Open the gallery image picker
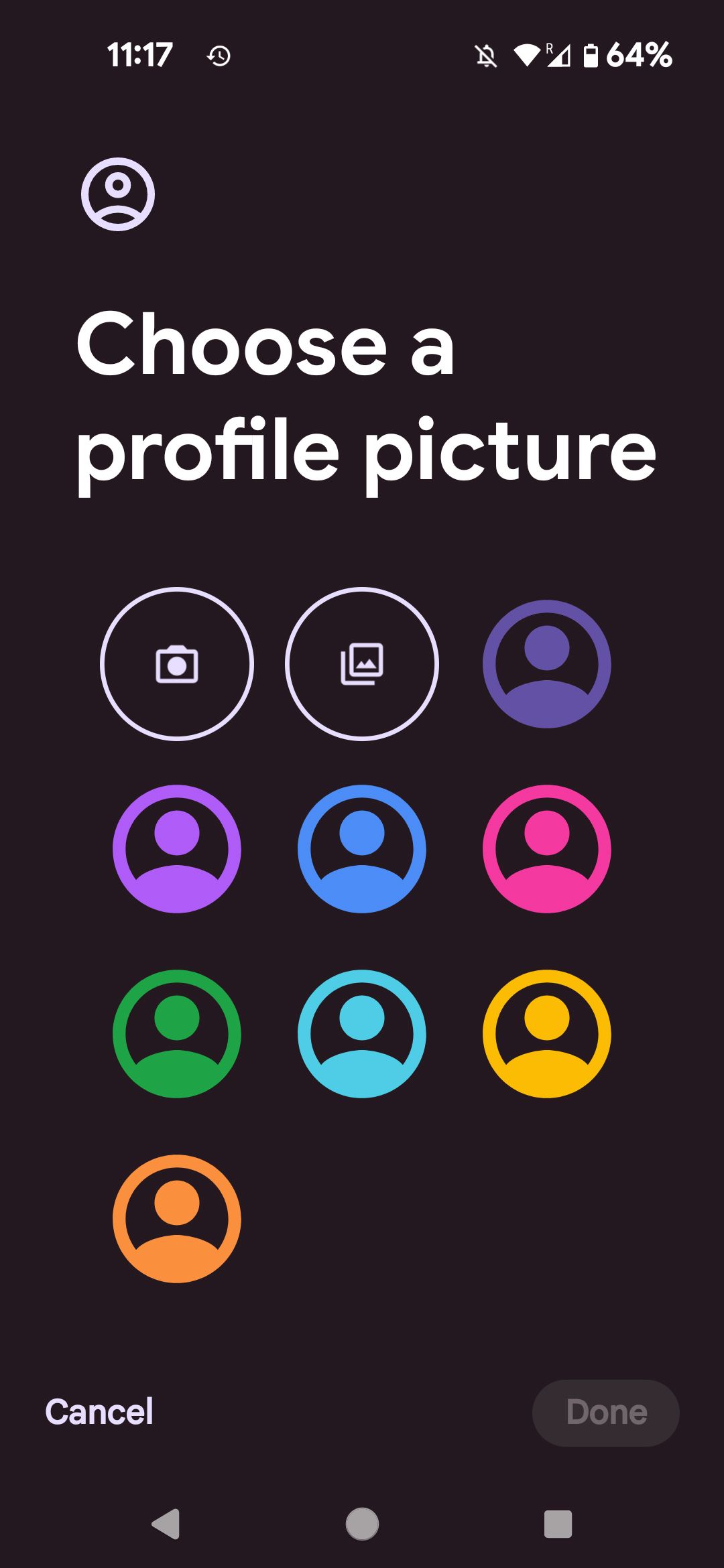 click(x=362, y=663)
